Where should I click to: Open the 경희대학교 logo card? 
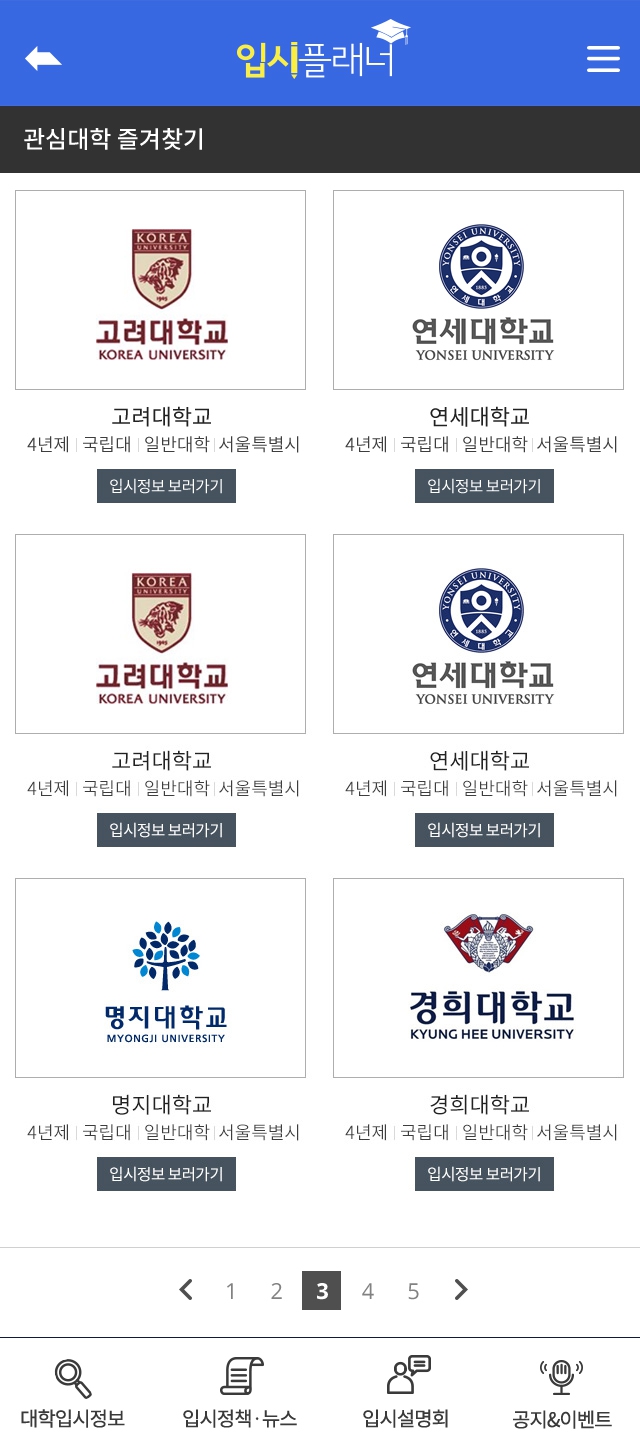pyautogui.click(x=478, y=978)
